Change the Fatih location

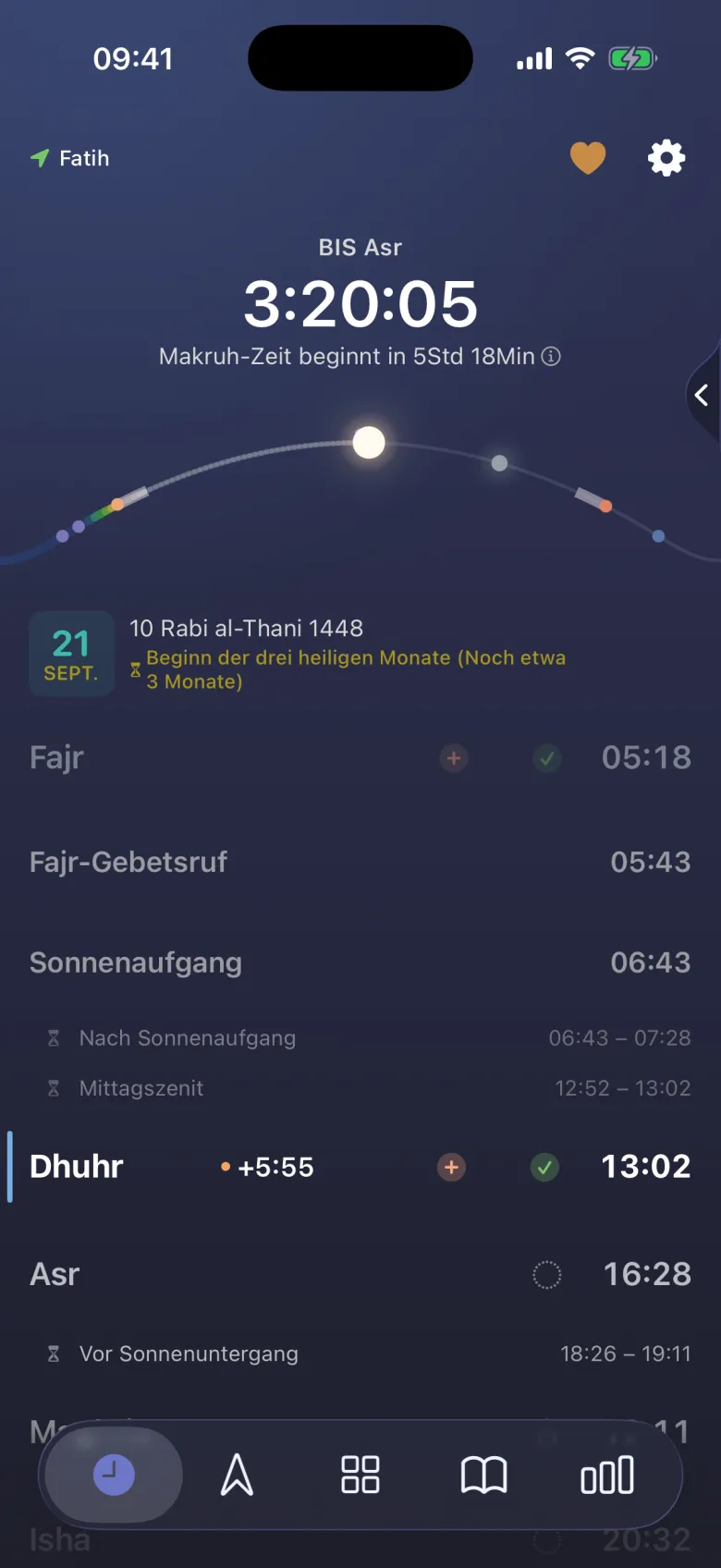tap(70, 158)
